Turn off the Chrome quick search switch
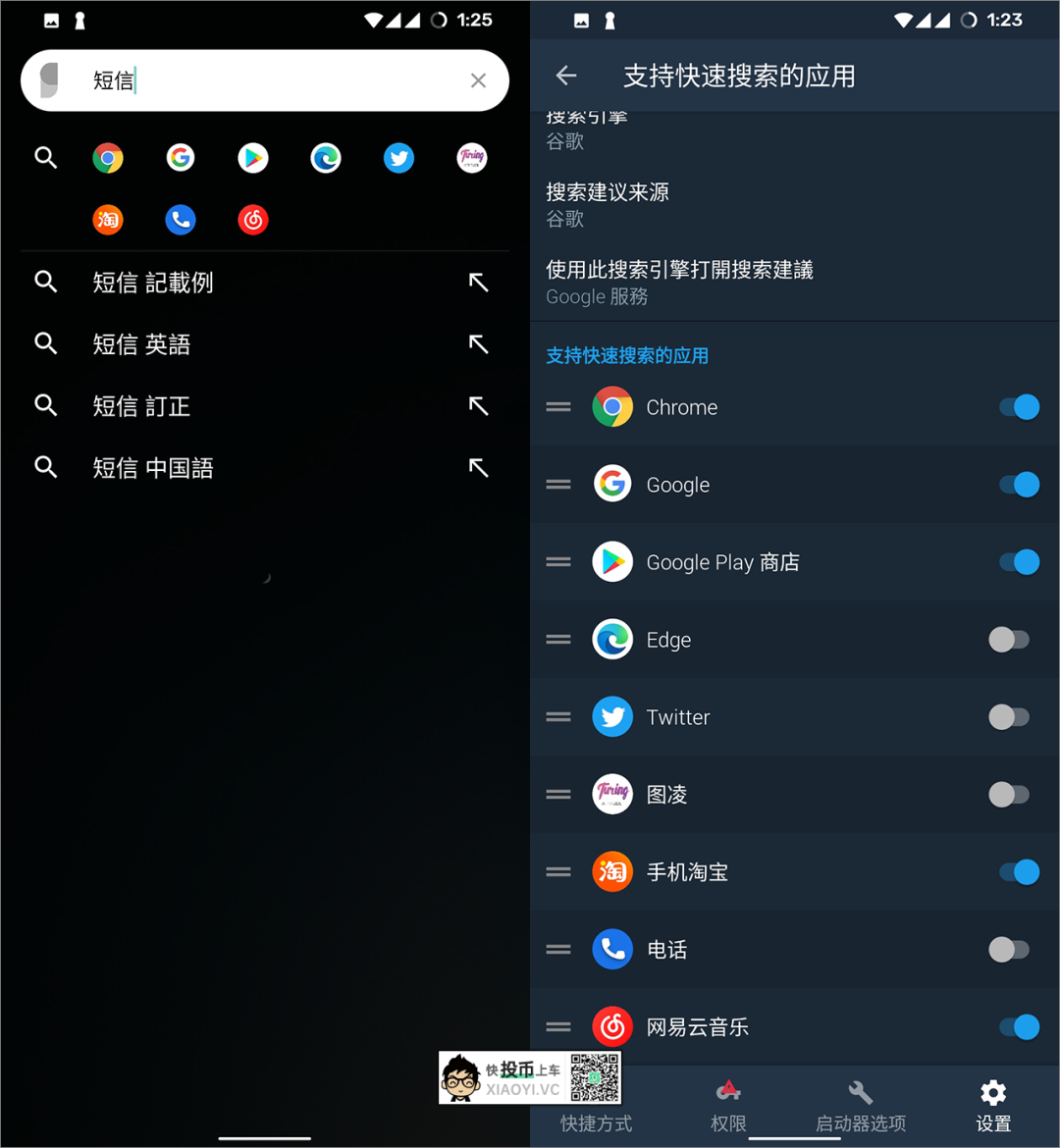1060x1148 pixels. [x=1019, y=407]
